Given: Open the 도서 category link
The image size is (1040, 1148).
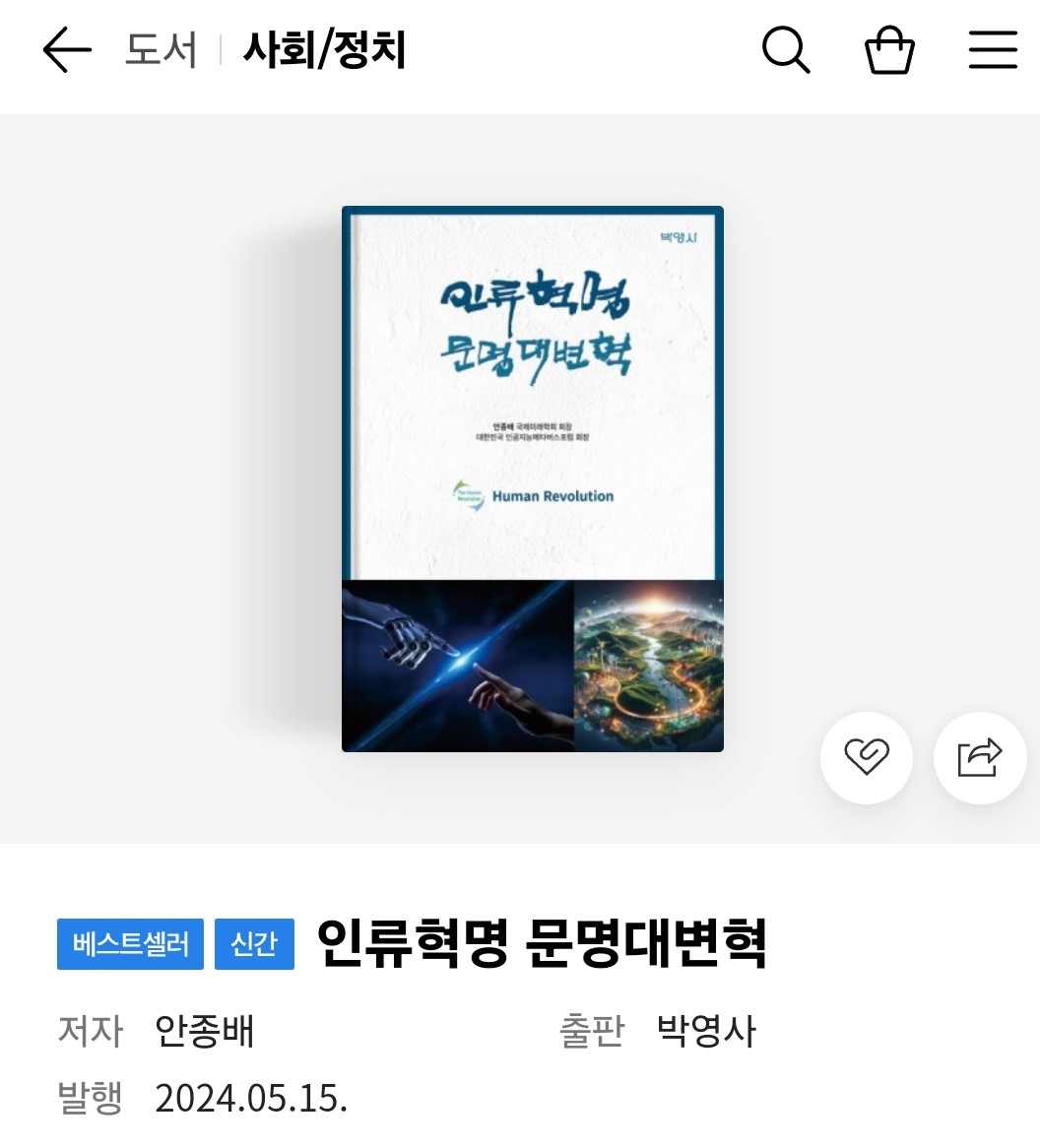Looking at the screenshot, I should click(x=161, y=50).
